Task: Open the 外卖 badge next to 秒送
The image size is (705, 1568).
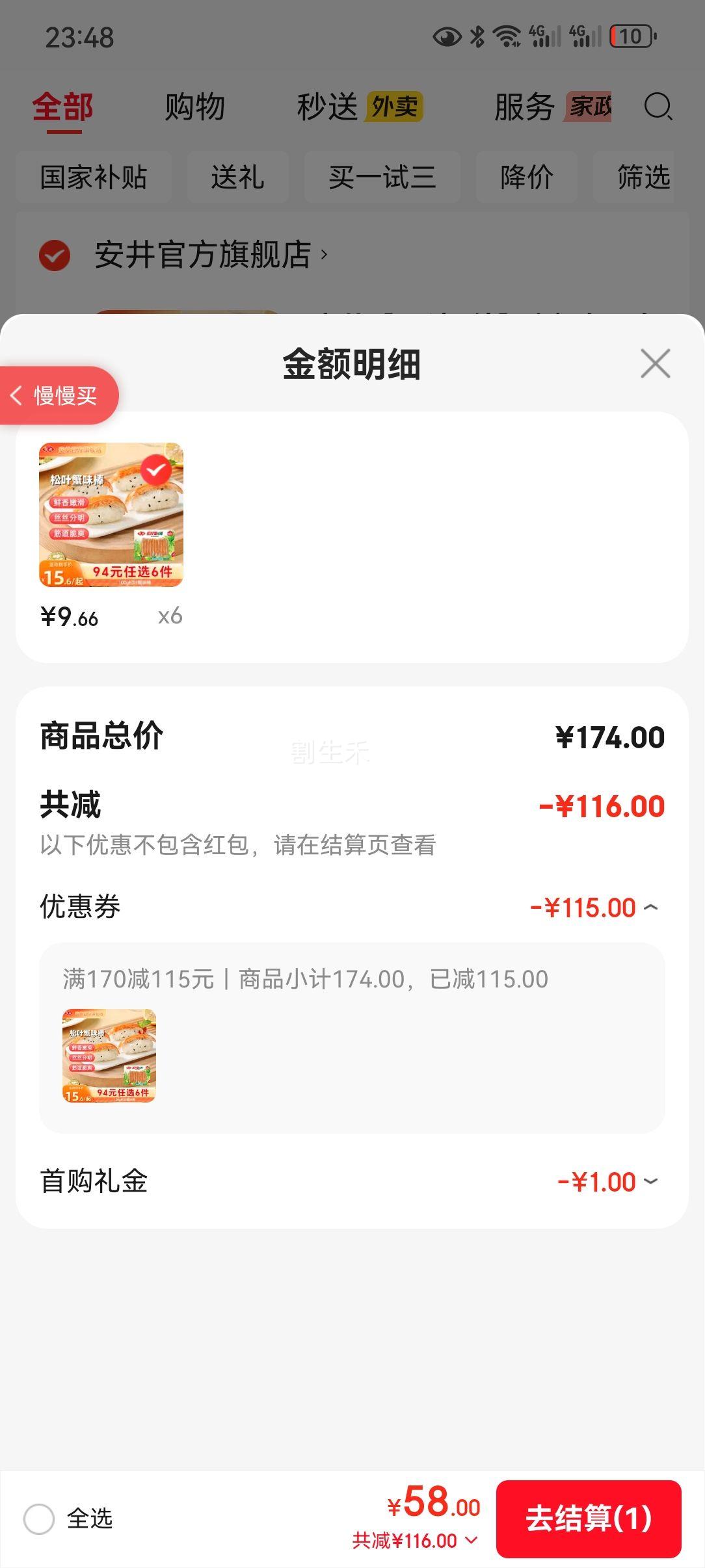Action: click(x=393, y=107)
